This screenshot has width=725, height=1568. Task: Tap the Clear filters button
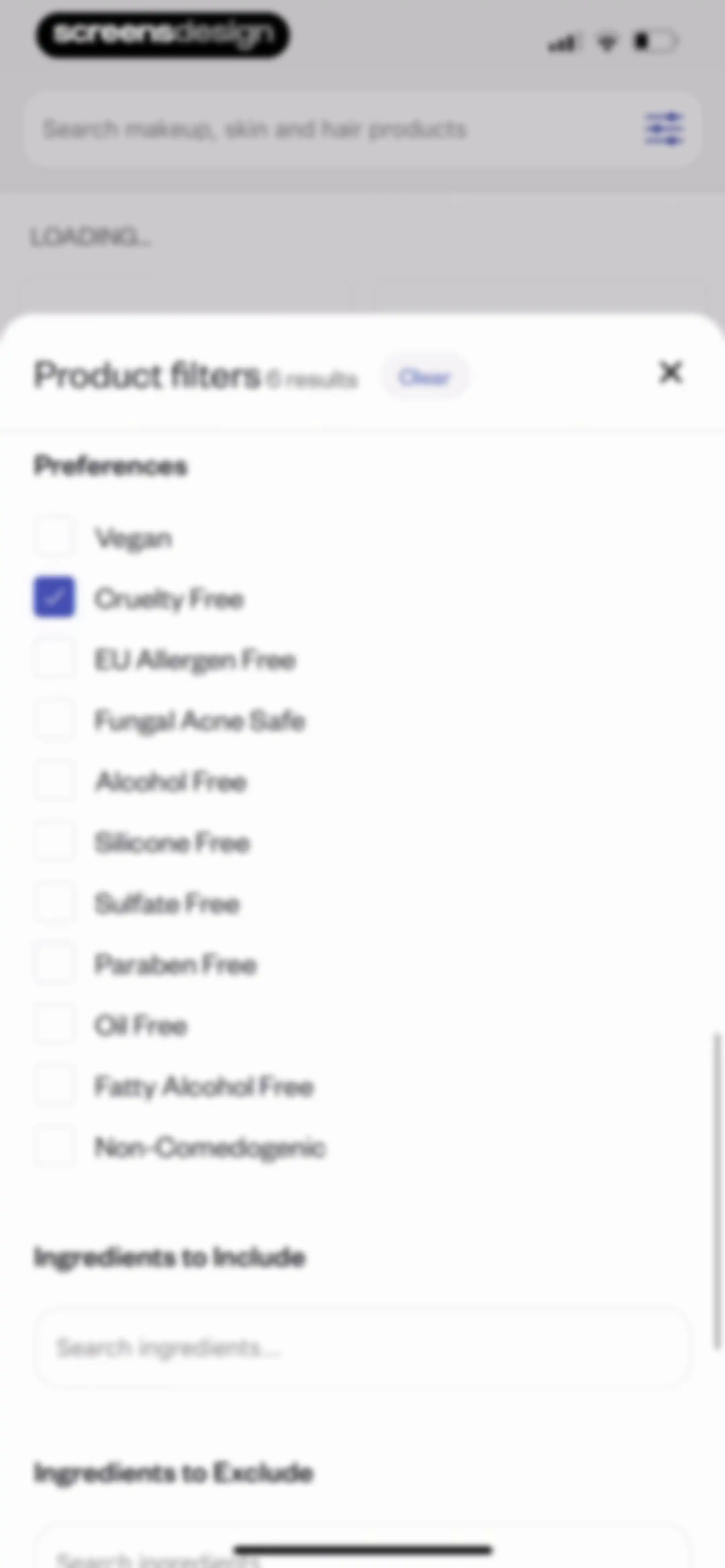pyautogui.click(x=424, y=377)
